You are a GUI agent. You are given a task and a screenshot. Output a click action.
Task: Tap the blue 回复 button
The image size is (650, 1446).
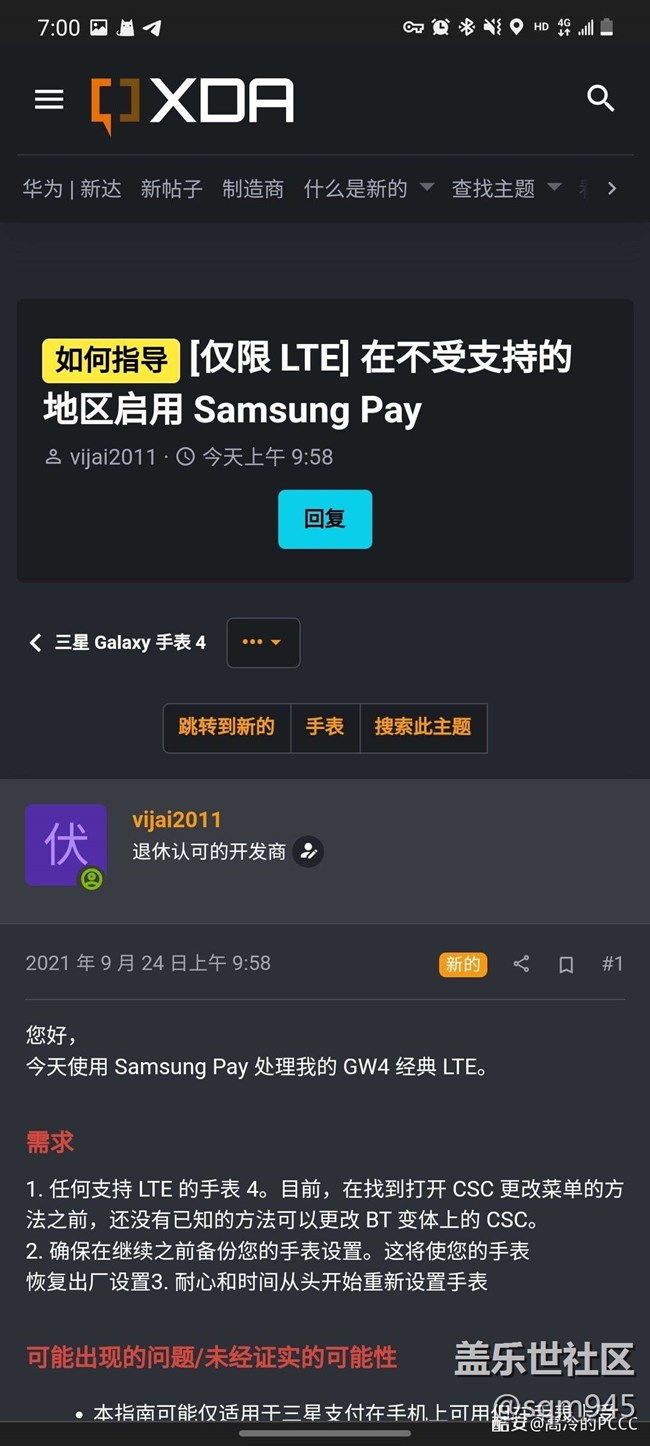coord(325,519)
